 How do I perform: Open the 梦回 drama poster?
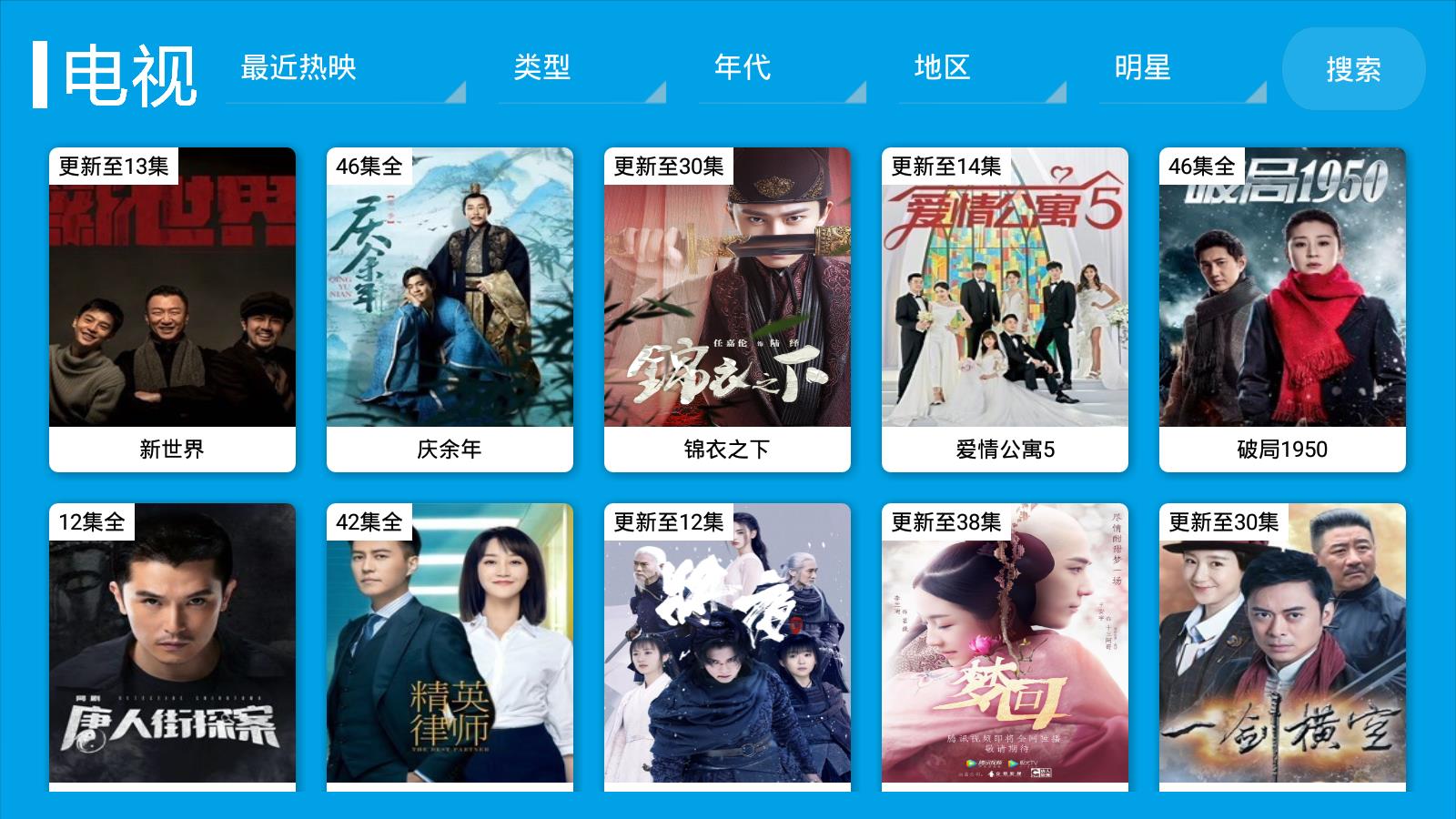pos(1005,646)
